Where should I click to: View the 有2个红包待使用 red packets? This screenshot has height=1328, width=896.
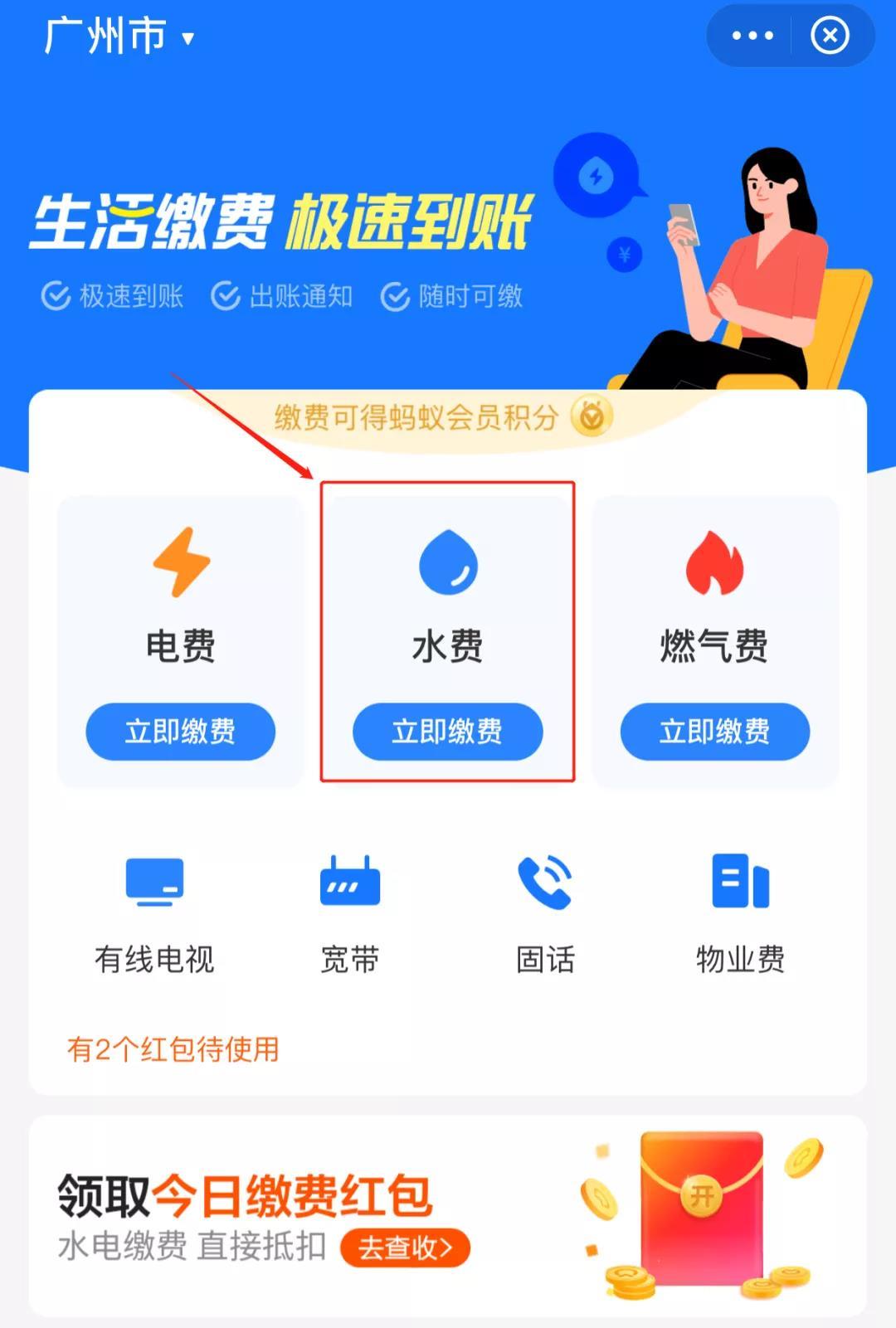tap(173, 1049)
